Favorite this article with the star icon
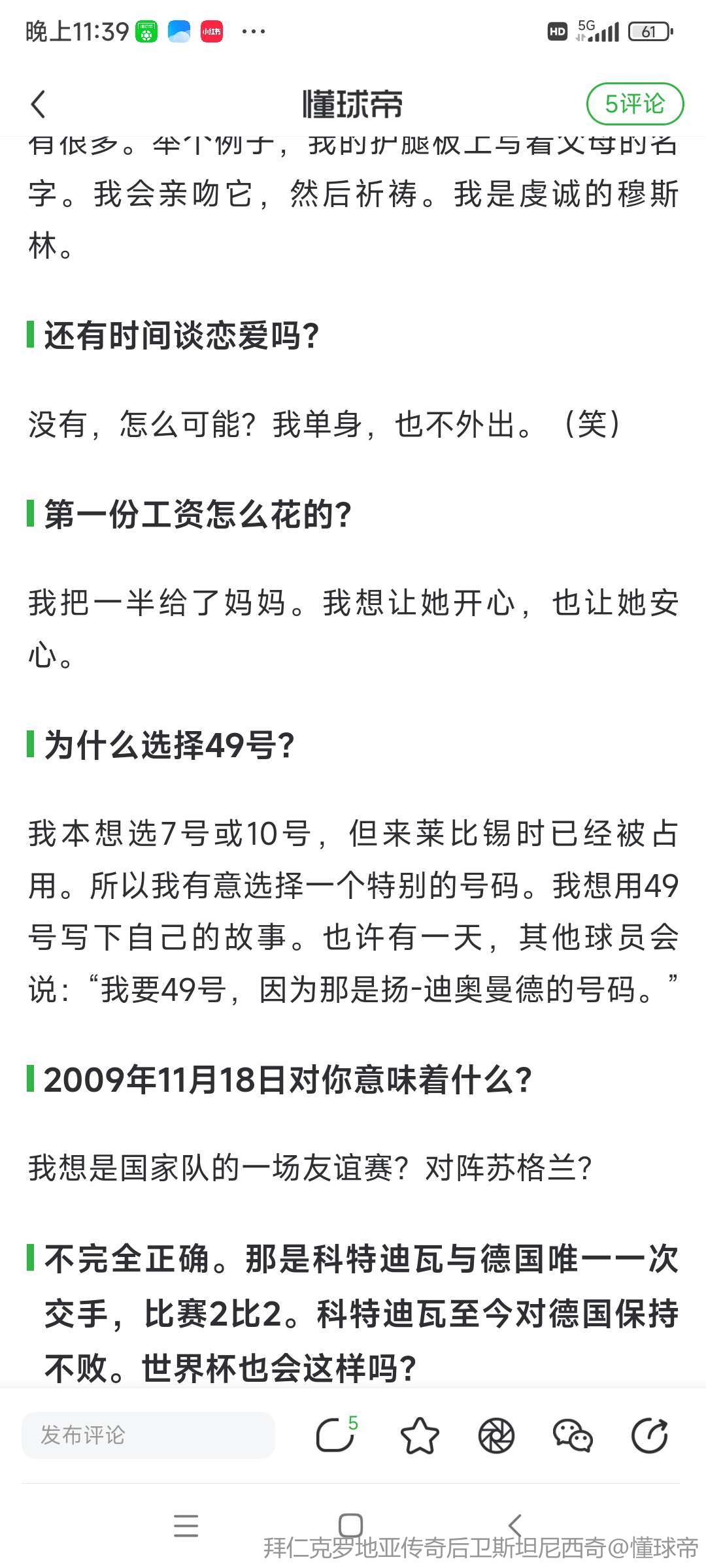The image size is (706, 1568). pyautogui.click(x=419, y=1435)
